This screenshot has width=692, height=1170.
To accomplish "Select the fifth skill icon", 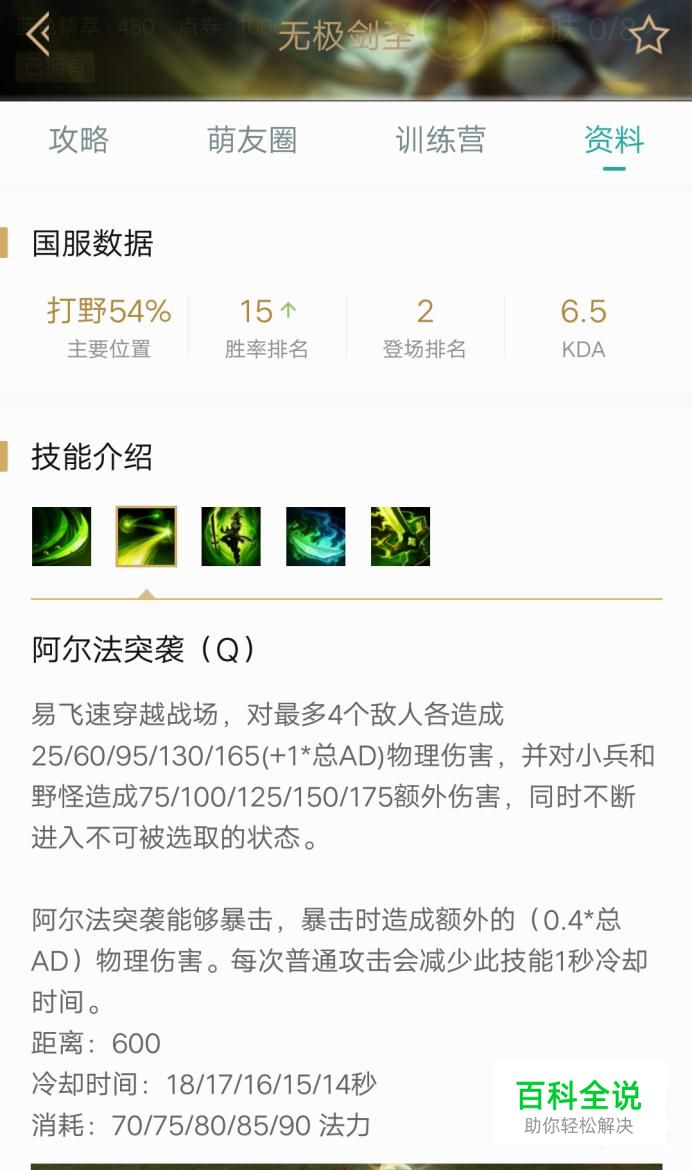I will [x=400, y=536].
